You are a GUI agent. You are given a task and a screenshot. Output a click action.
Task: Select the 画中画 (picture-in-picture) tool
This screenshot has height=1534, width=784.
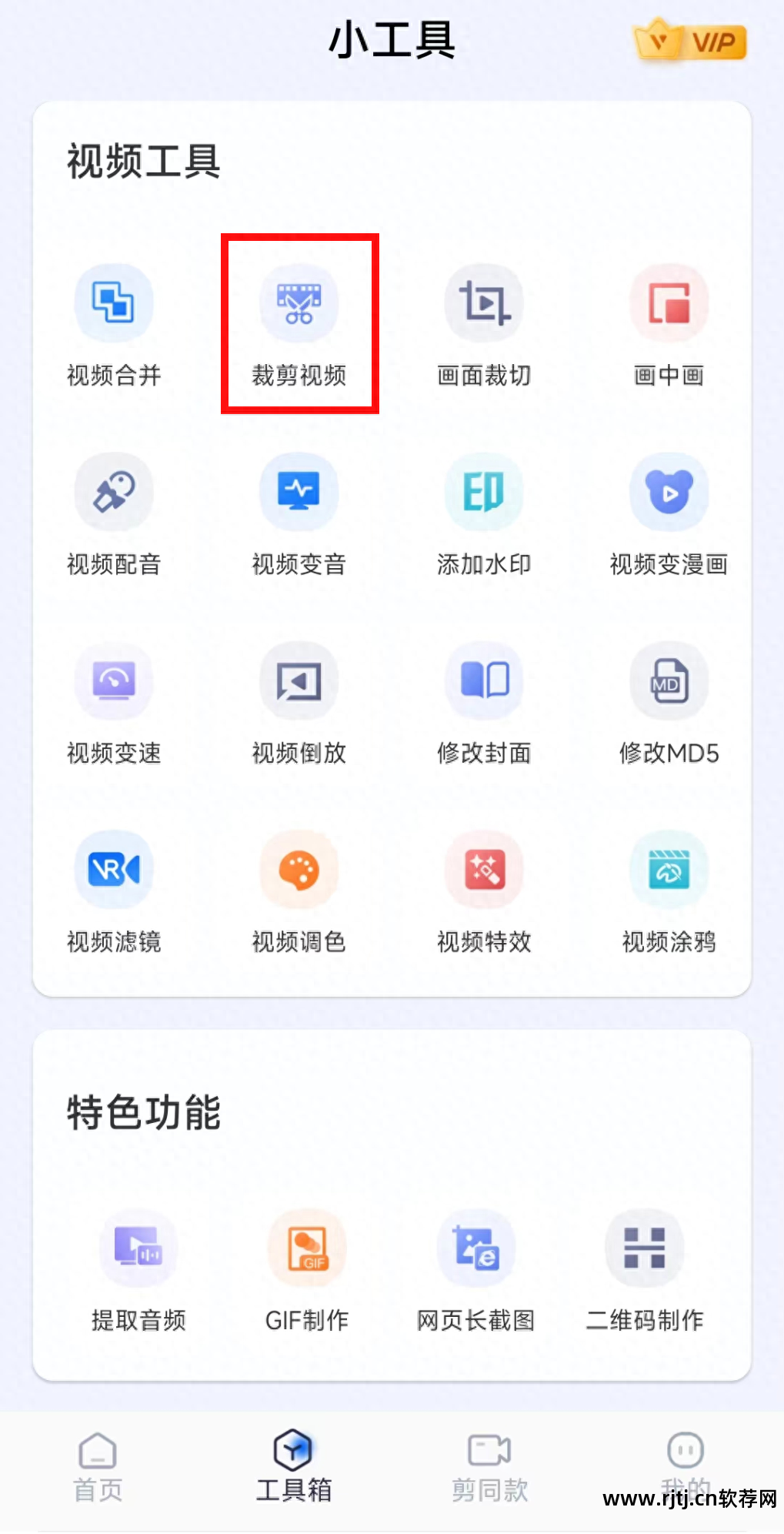point(668,323)
